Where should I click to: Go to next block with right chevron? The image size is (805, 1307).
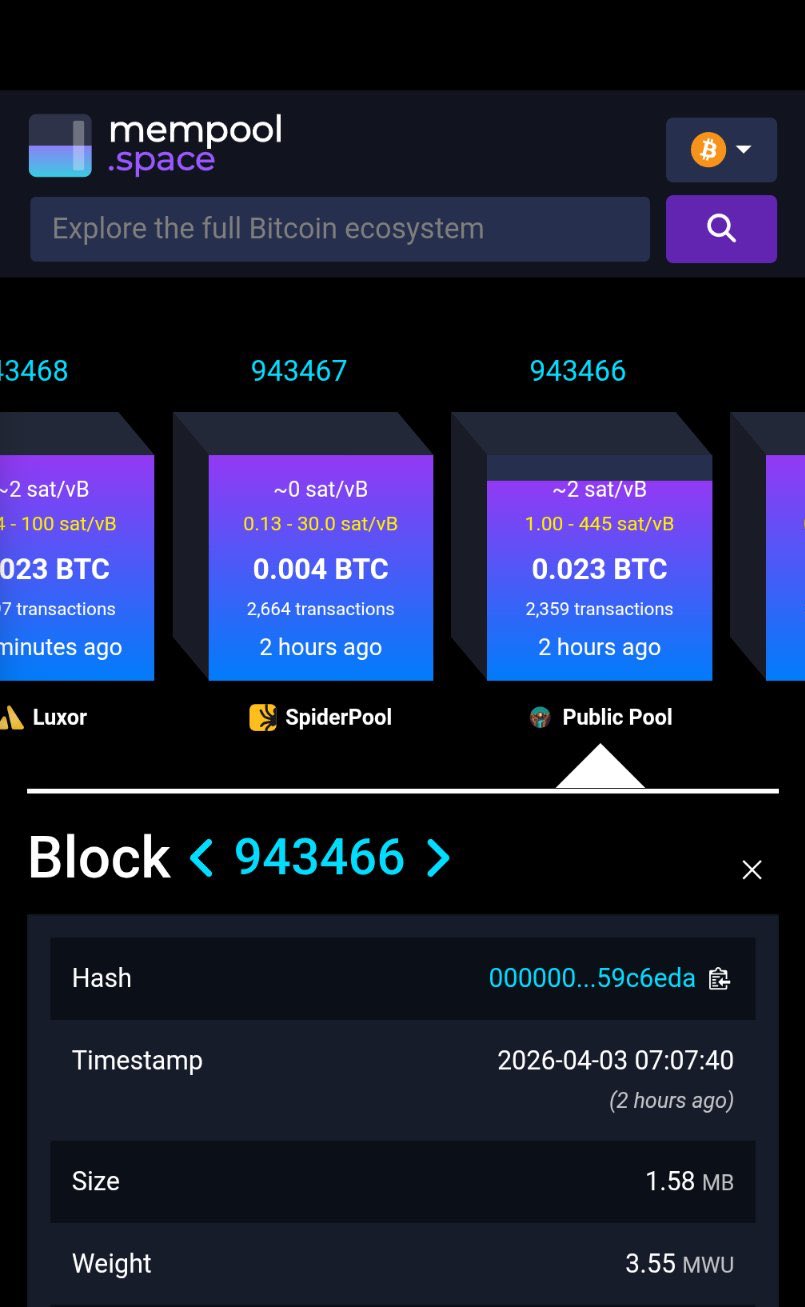(438, 858)
